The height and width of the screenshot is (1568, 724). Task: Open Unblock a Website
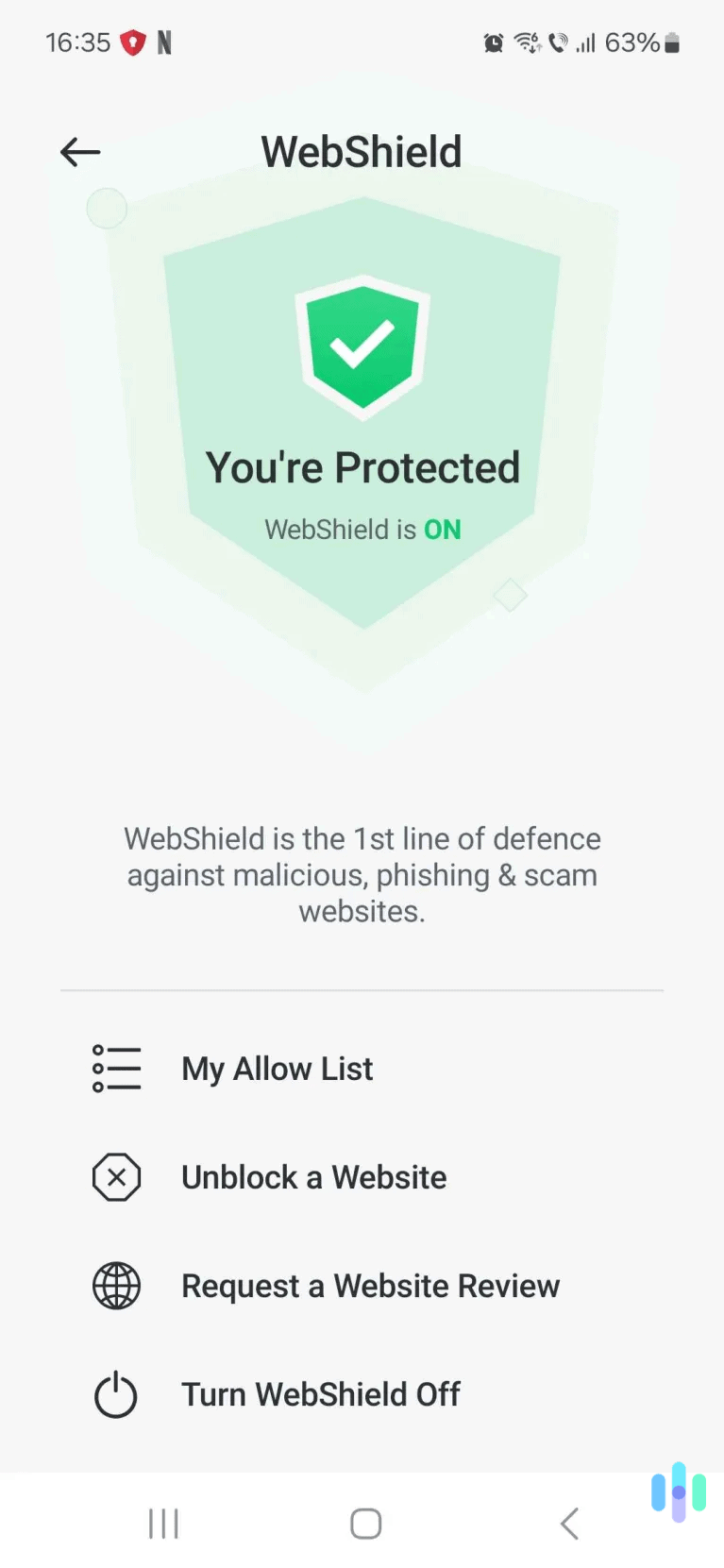click(313, 1177)
